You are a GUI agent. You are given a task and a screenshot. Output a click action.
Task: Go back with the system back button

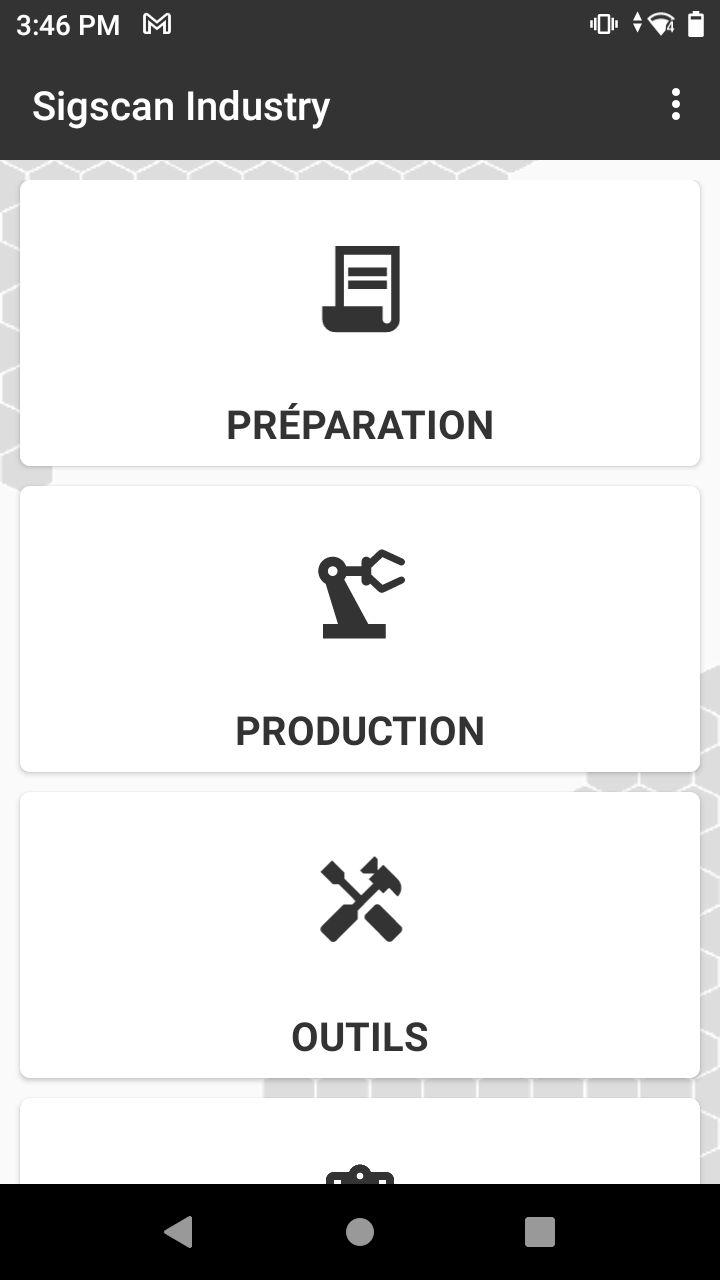pos(178,1232)
